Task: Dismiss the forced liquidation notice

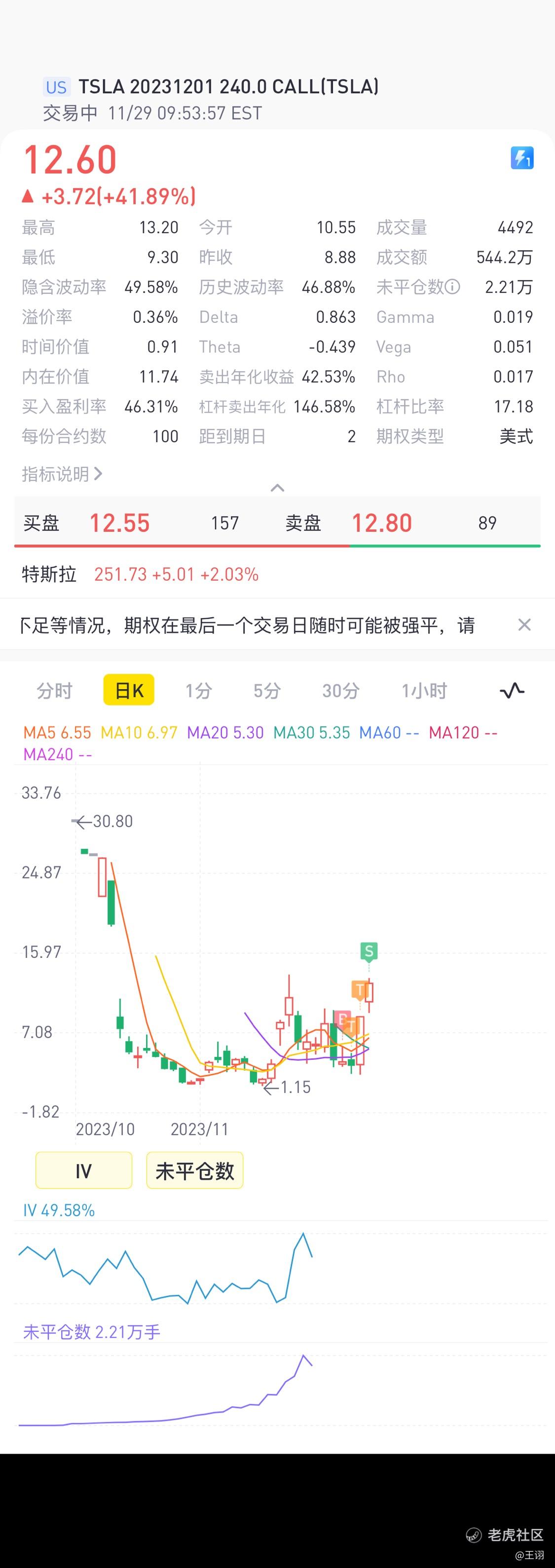Action: coord(524,625)
